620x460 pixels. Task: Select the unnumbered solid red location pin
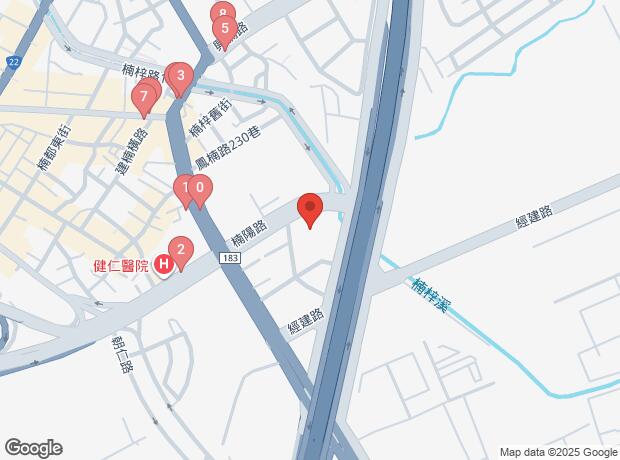[x=310, y=208]
